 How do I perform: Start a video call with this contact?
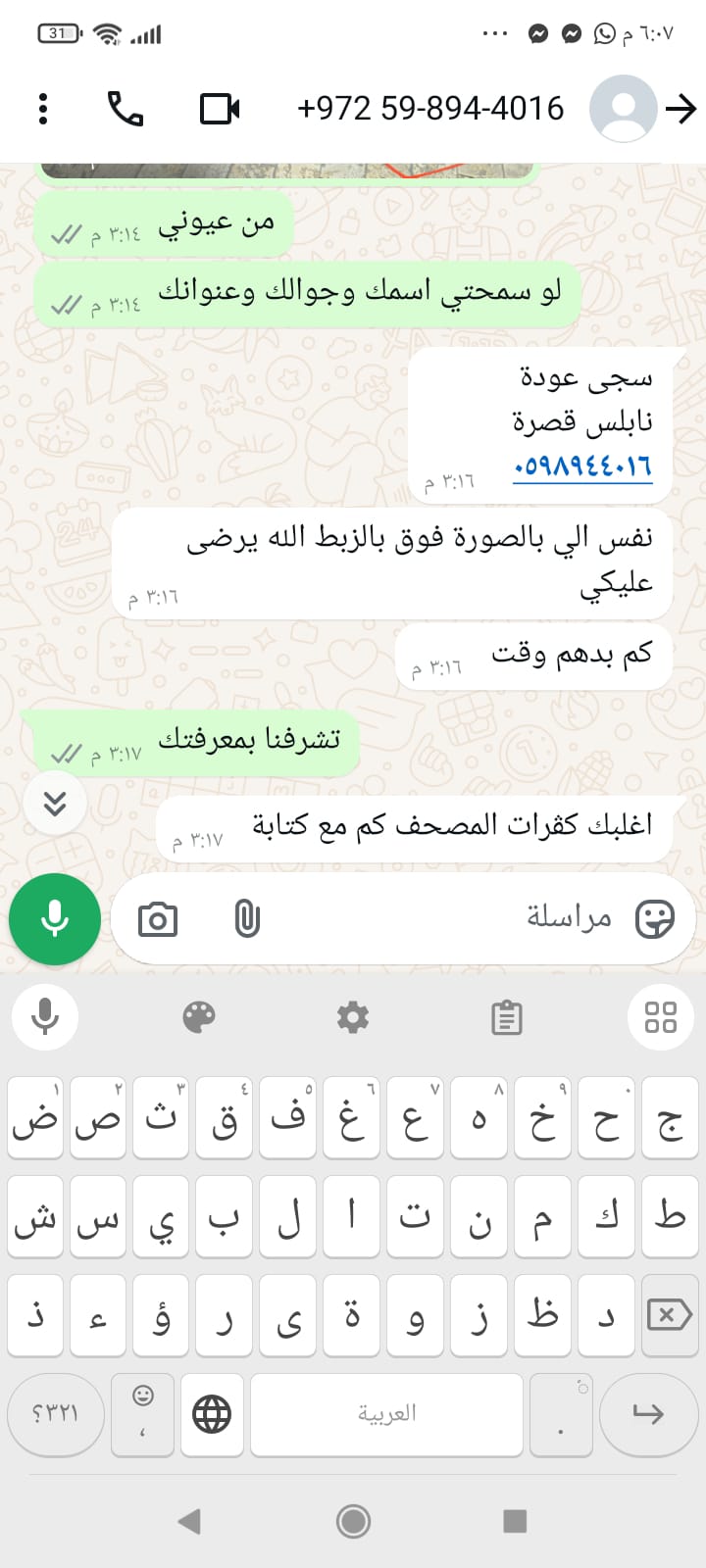click(x=220, y=109)
